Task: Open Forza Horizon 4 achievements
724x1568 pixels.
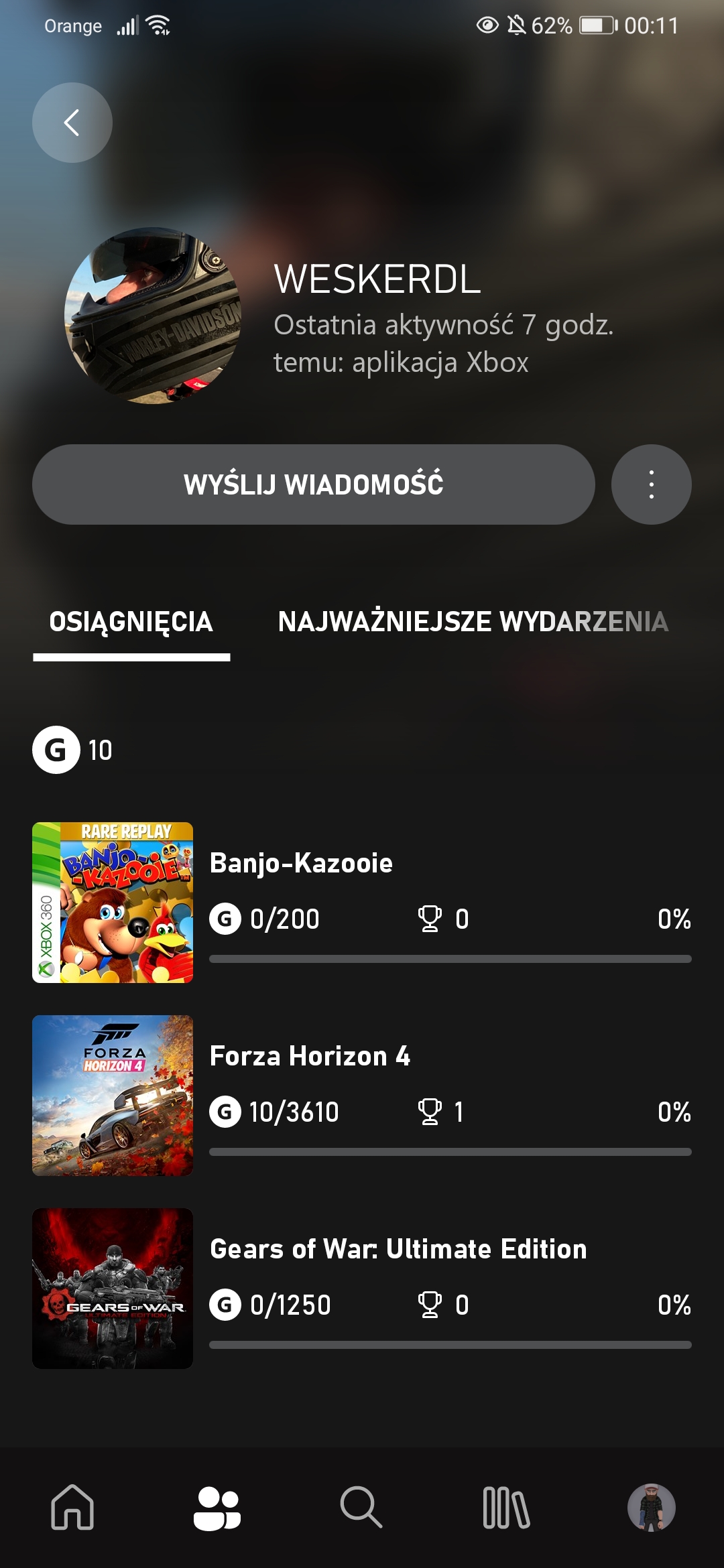Action: pyautogui.click(x=362, y=1096)
